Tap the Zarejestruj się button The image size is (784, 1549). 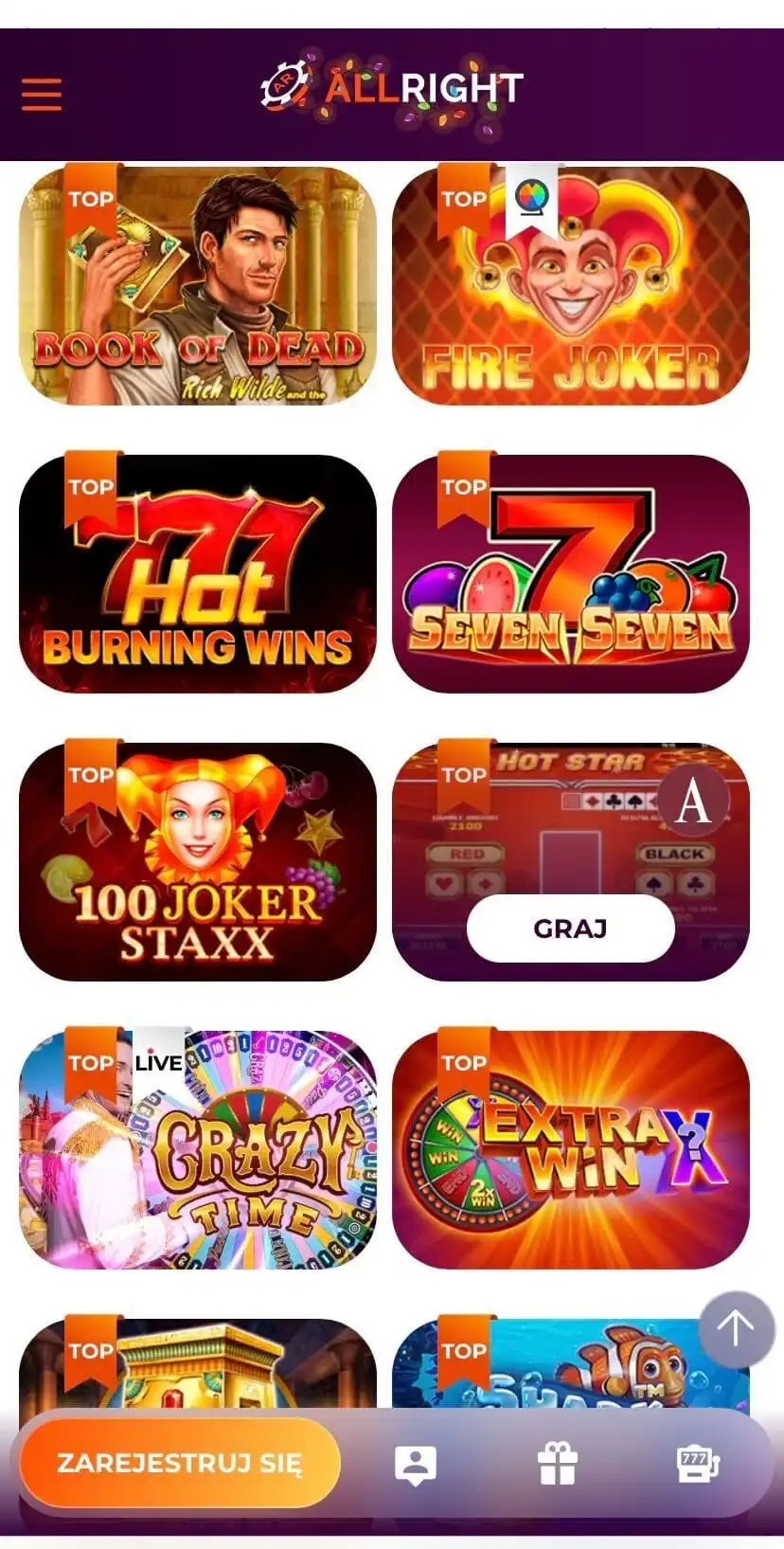[180, 1463]
